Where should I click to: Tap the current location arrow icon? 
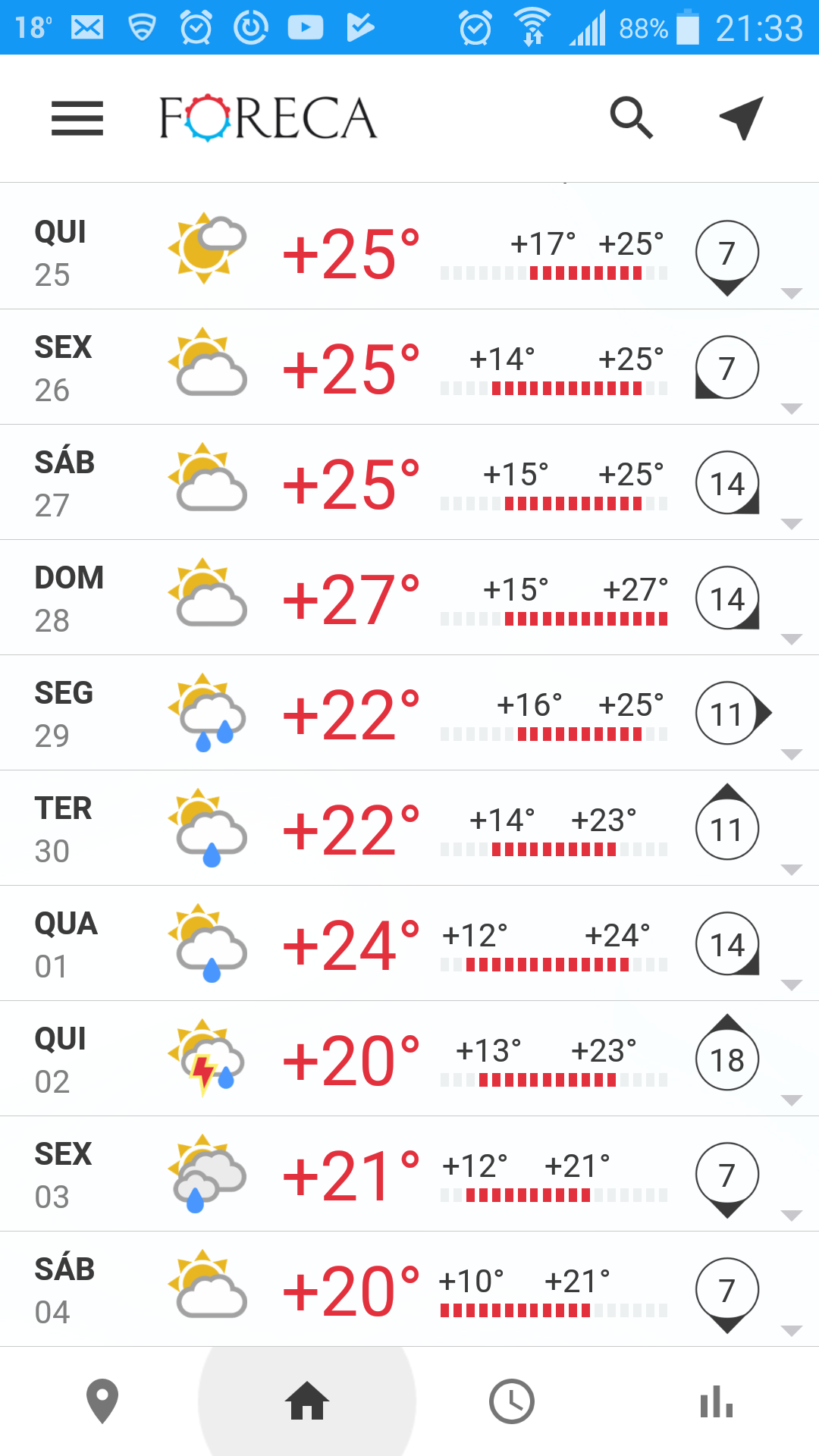pos(741,118)
